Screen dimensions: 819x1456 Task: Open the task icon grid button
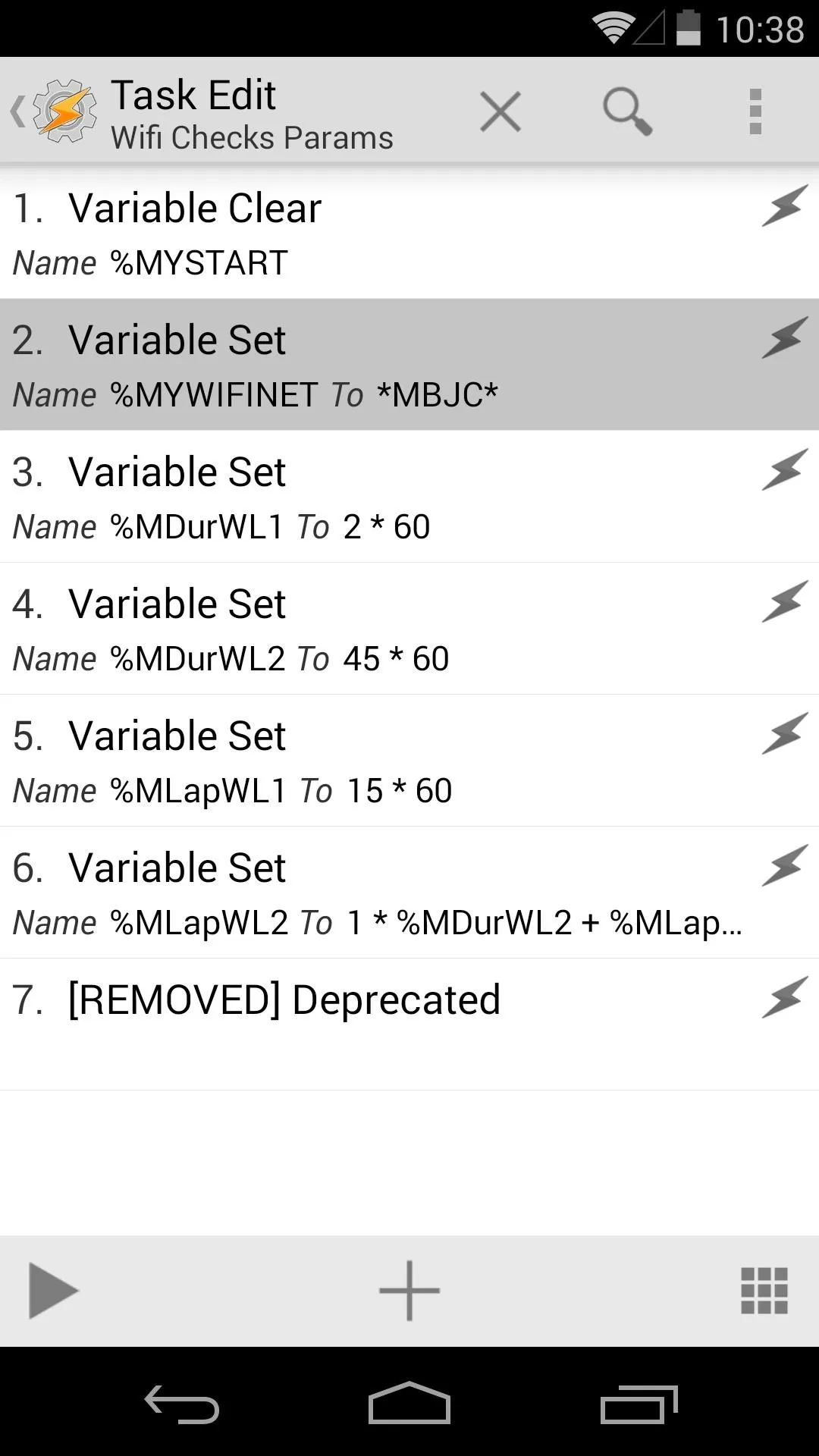point(764,1291)
